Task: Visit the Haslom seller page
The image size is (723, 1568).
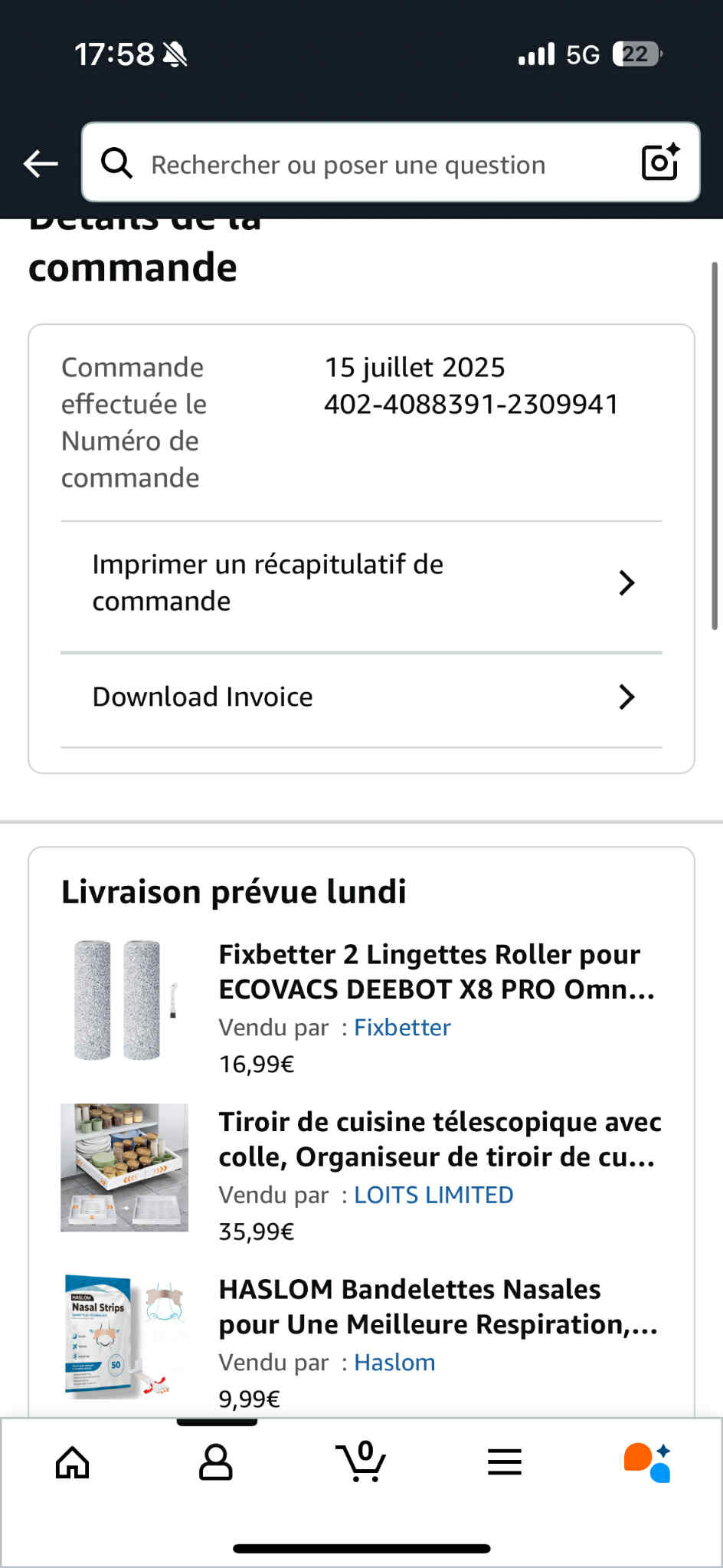Action: [x=394, y=1363]
